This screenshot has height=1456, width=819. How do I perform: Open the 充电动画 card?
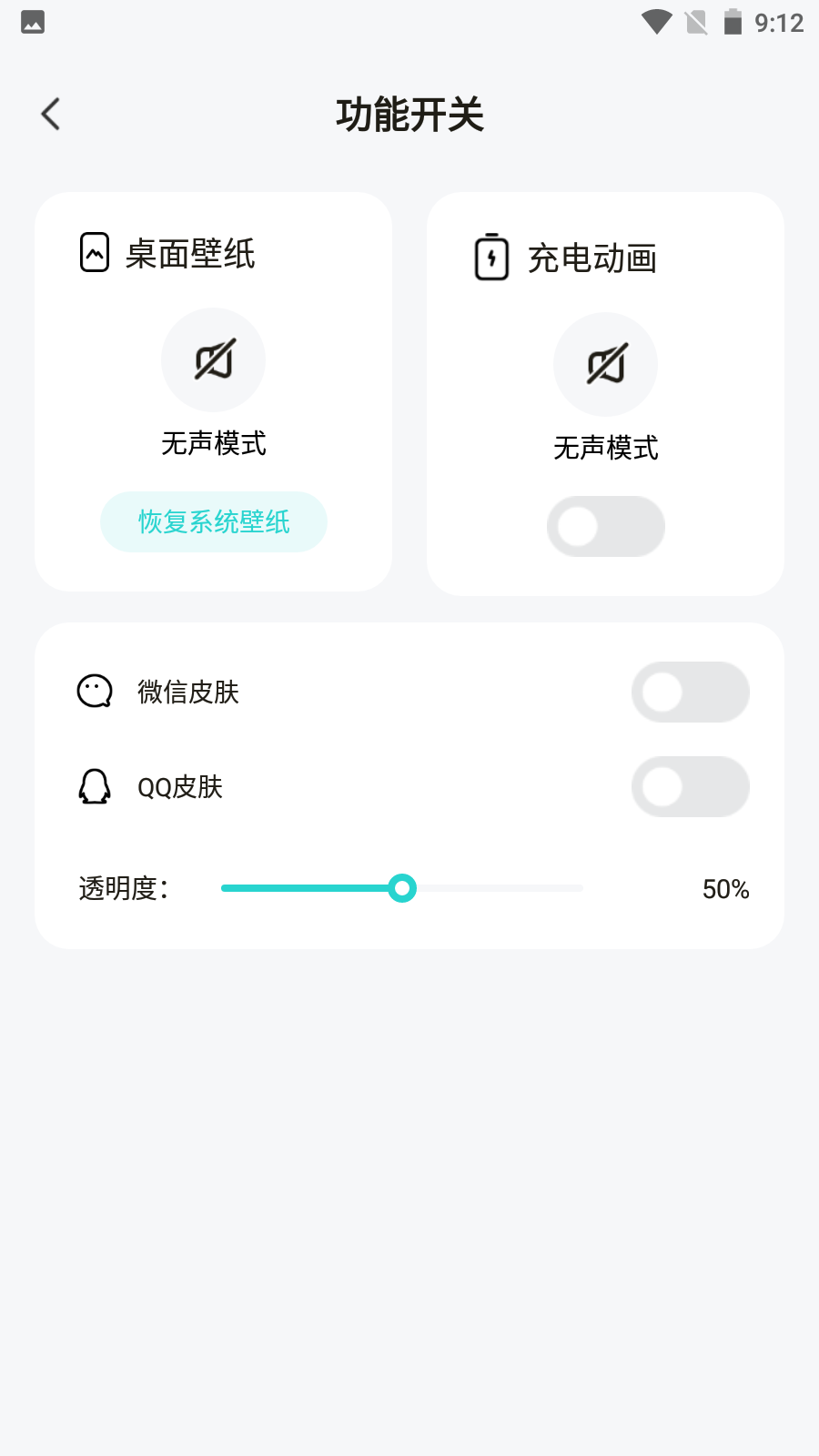(605, 391)
